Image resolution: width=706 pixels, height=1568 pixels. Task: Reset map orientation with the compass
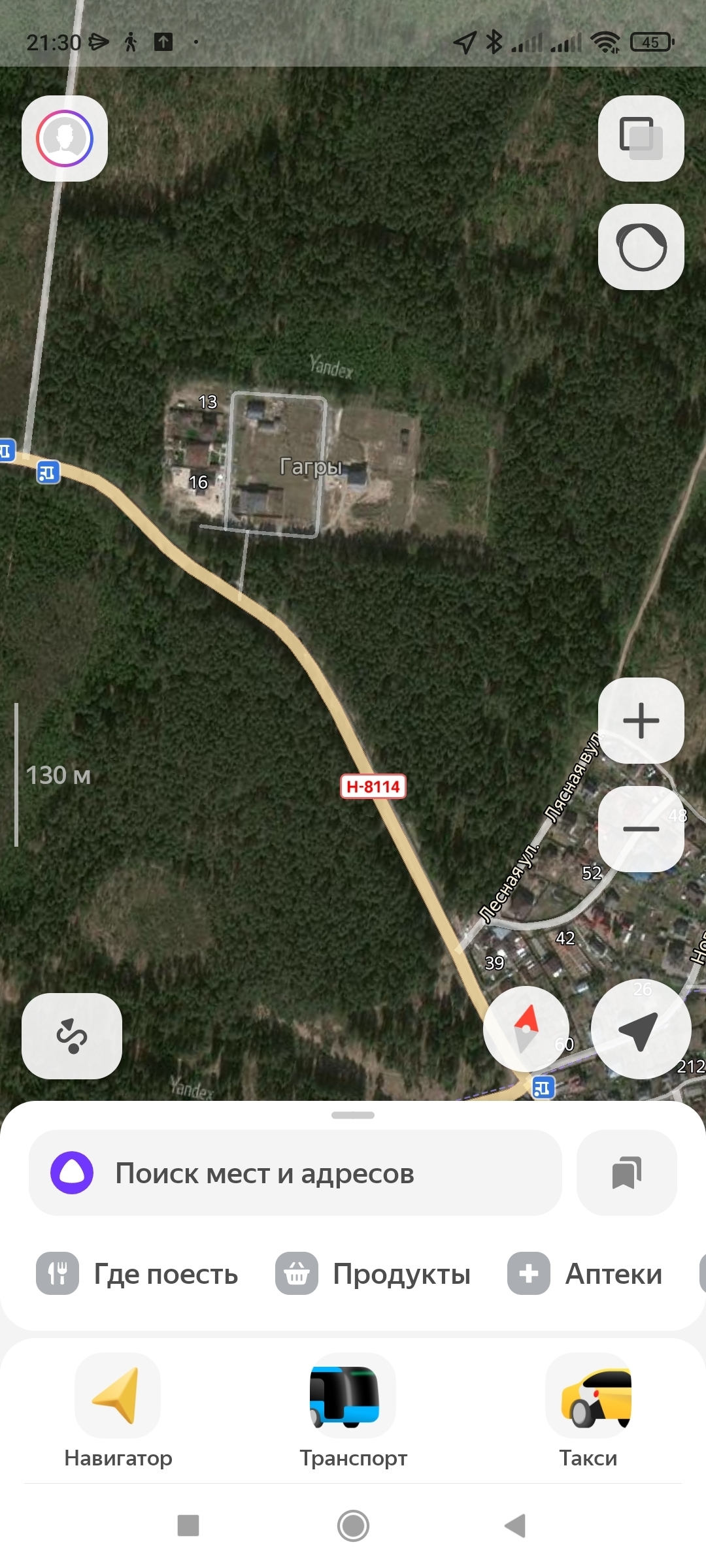pyautogui.click(x=526, y=1028)
